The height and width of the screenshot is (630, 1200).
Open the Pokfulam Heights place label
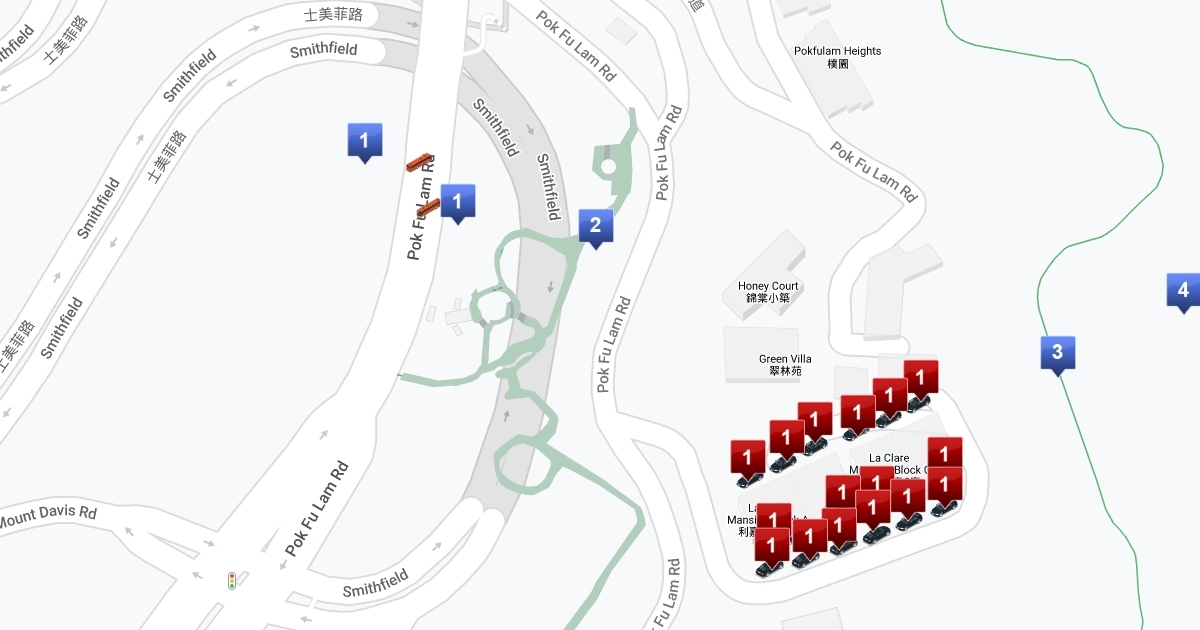[838, 57]
